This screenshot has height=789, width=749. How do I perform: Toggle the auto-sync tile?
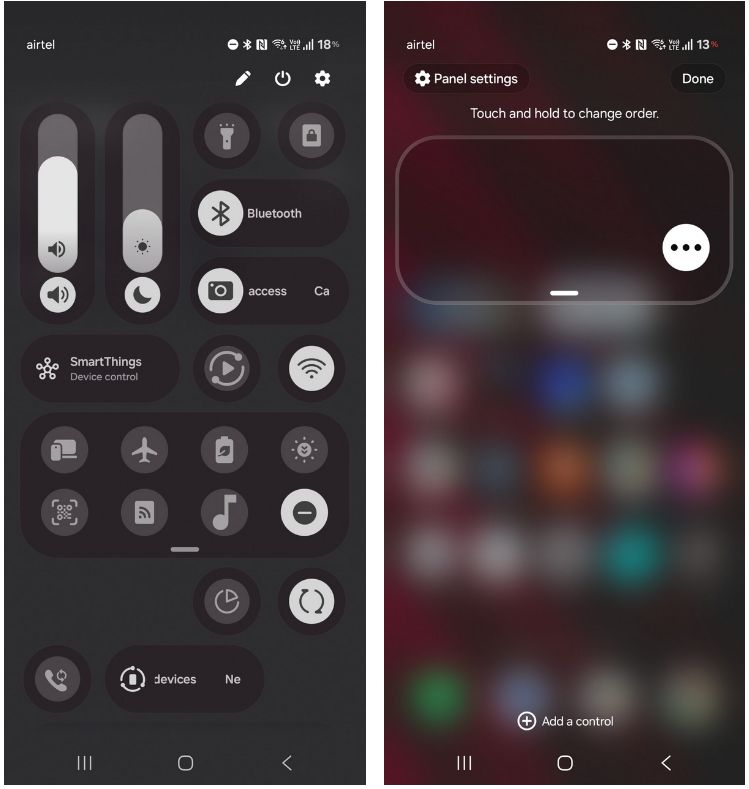tap(311, 601)
